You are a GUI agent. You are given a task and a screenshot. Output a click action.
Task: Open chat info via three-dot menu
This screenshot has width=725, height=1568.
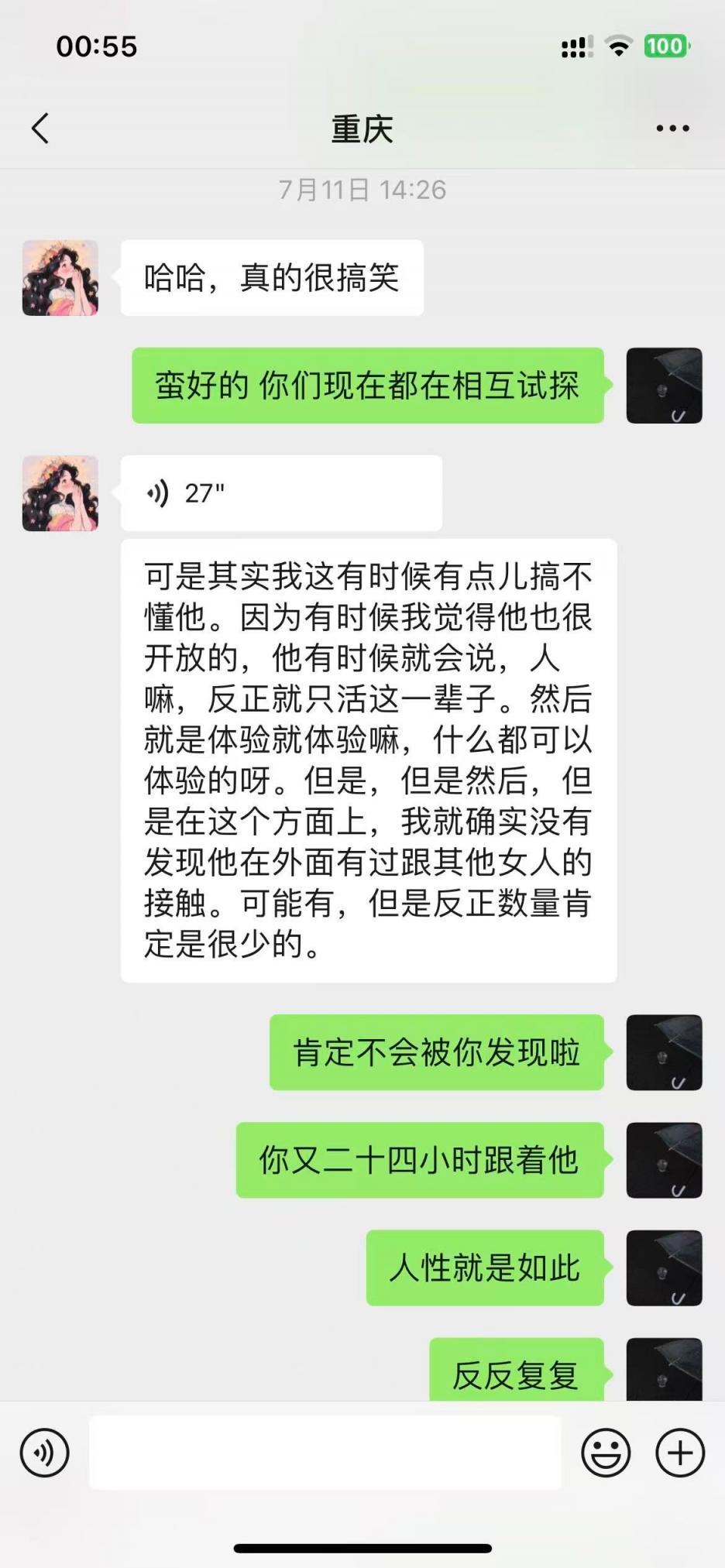pos(672,129)
